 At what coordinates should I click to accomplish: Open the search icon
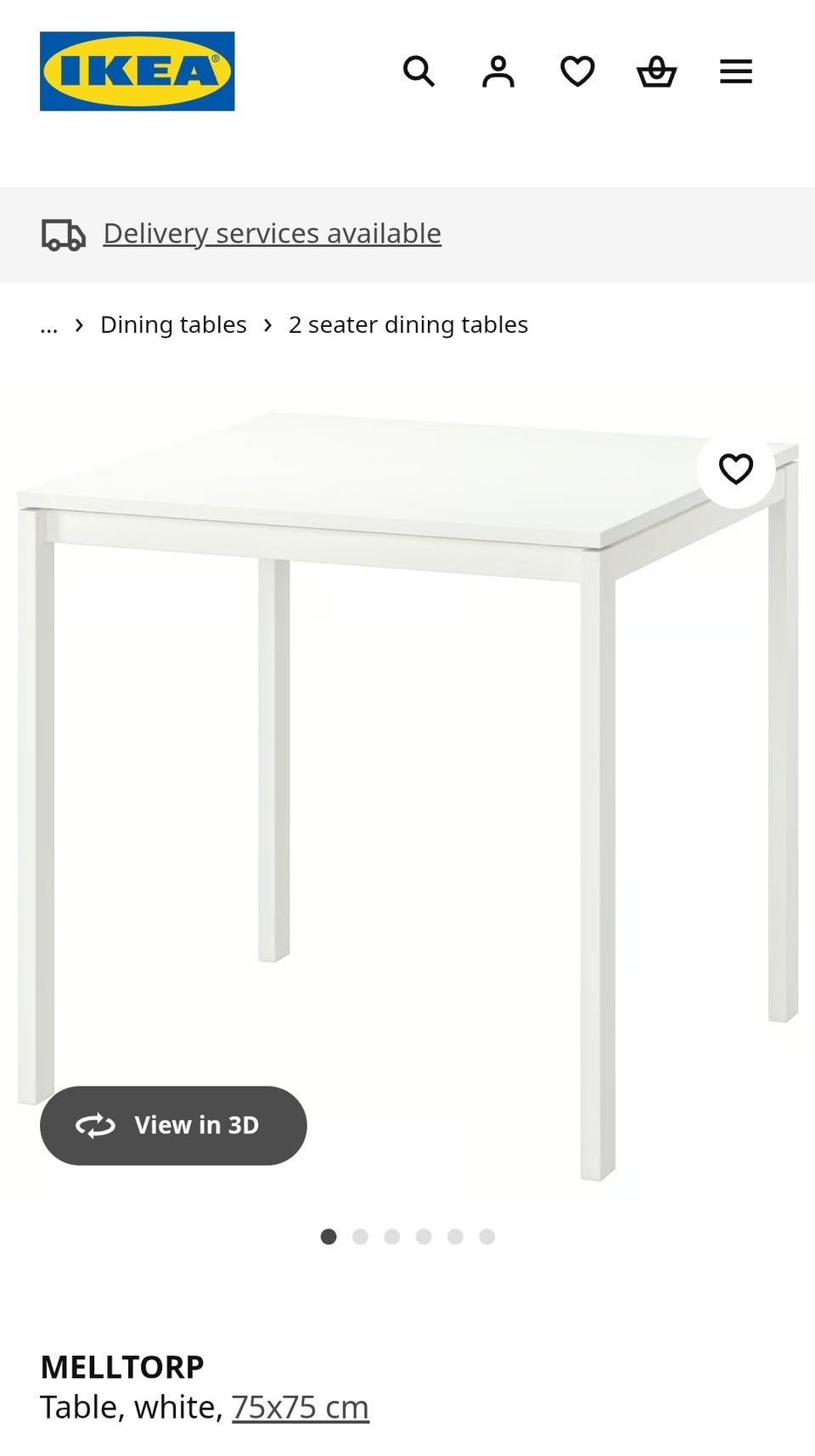(x=419, y=71)
